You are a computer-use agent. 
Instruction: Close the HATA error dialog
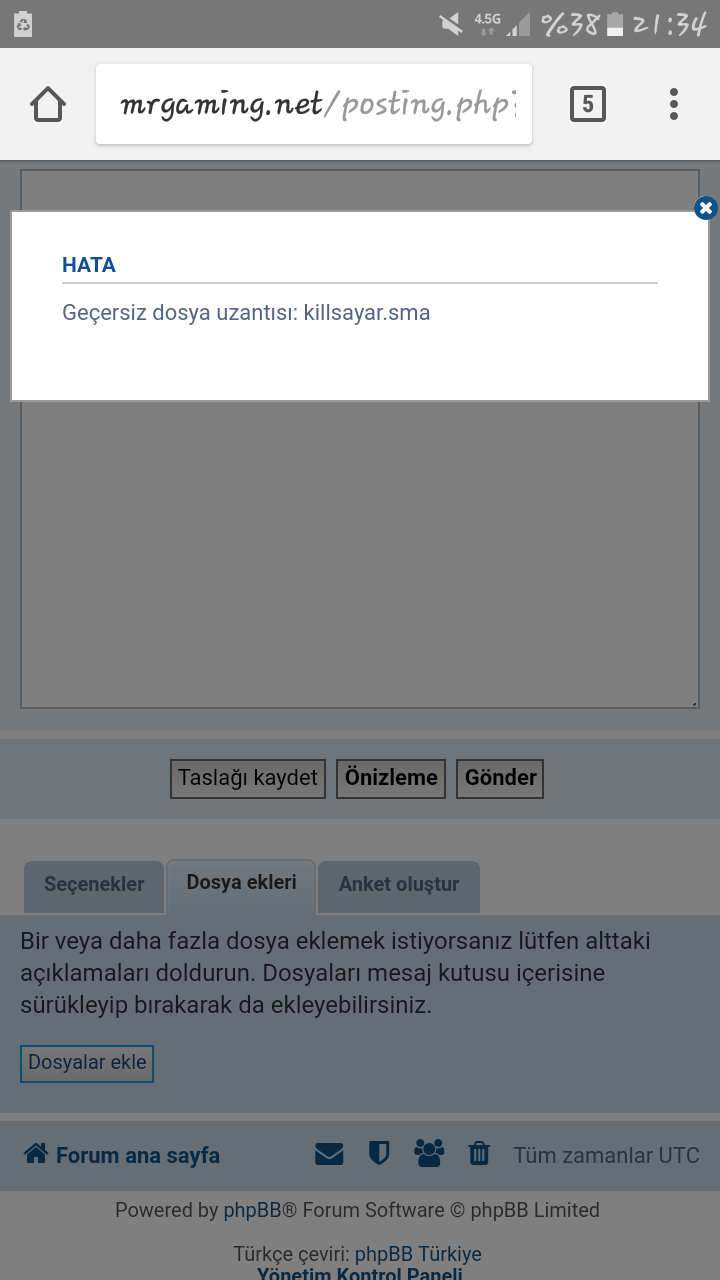pos(706,208)
